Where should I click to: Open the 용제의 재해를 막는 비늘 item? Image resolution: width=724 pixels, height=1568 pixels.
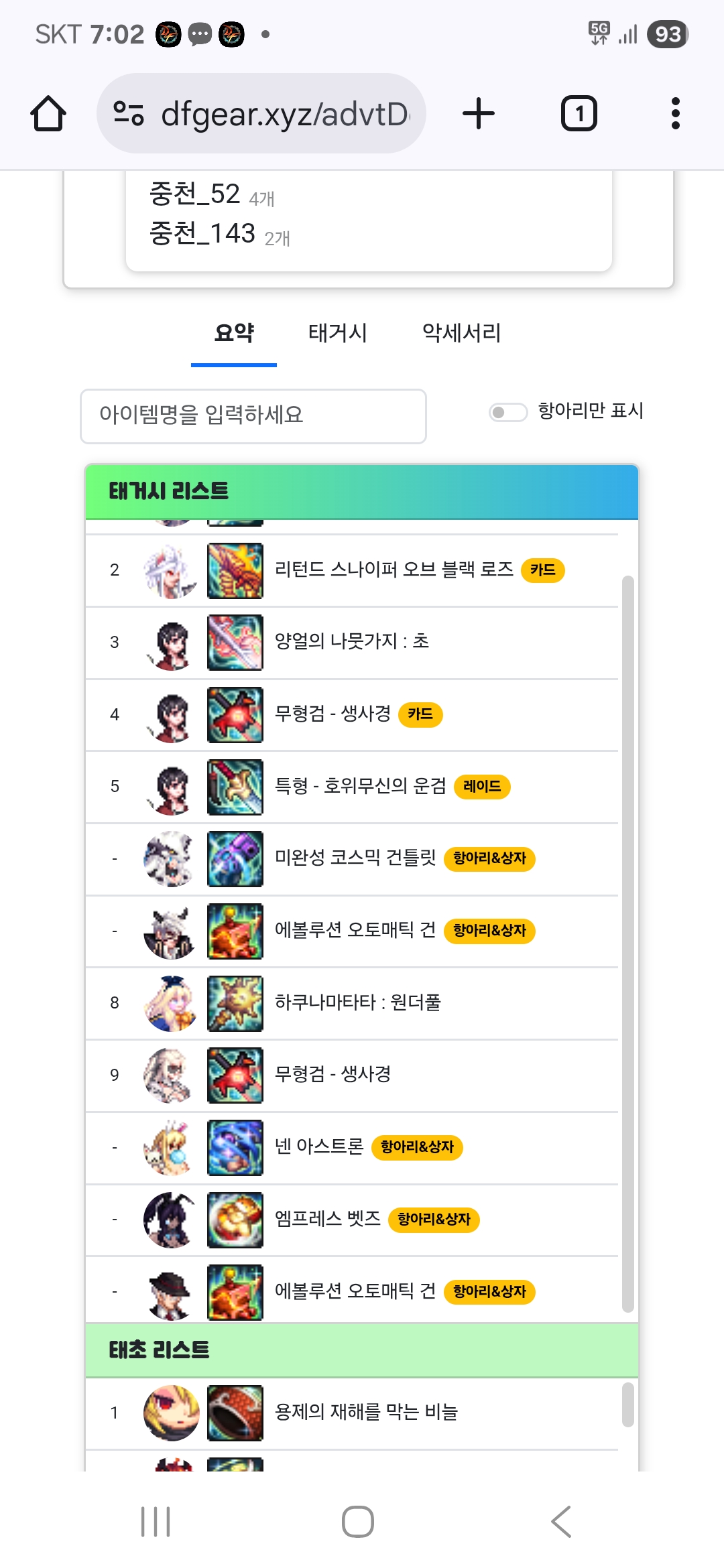pyautogui.click(x=366, y=1413)
